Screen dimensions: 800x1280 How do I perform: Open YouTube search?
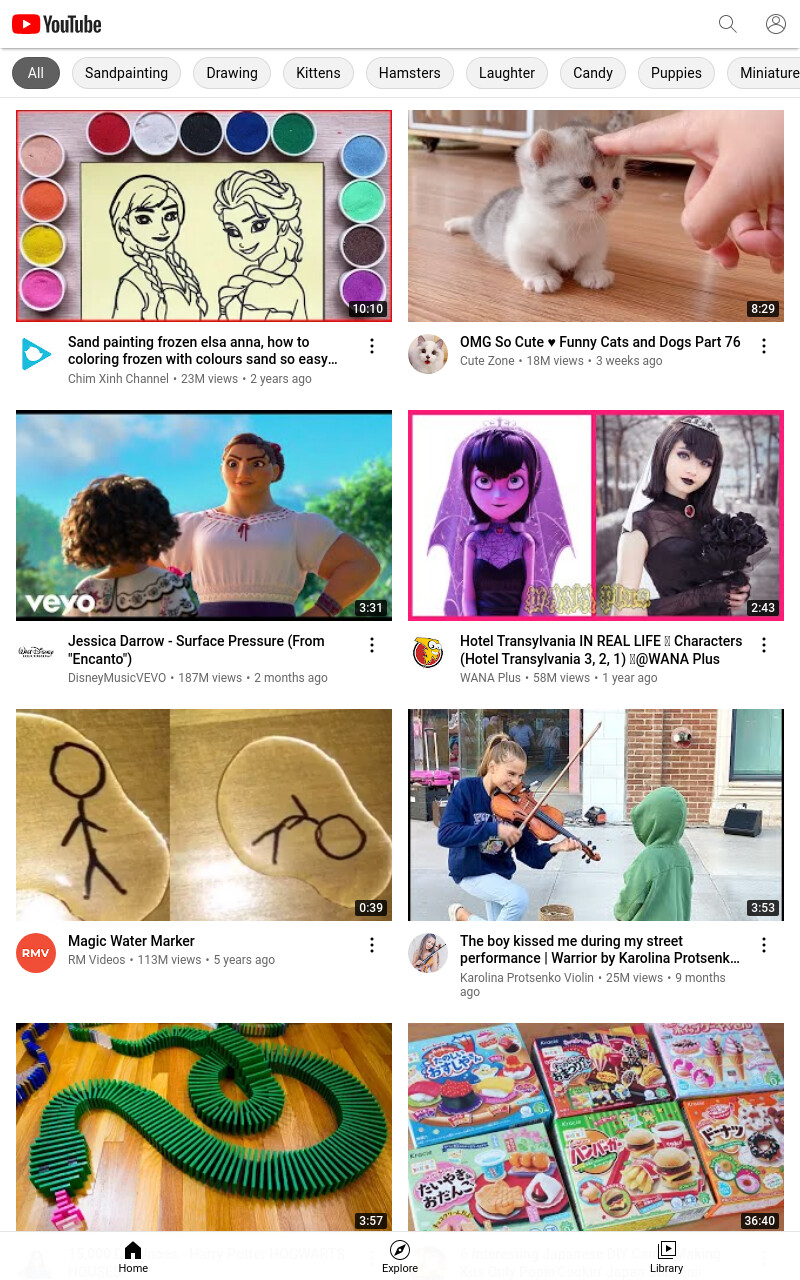pos(728,24)
